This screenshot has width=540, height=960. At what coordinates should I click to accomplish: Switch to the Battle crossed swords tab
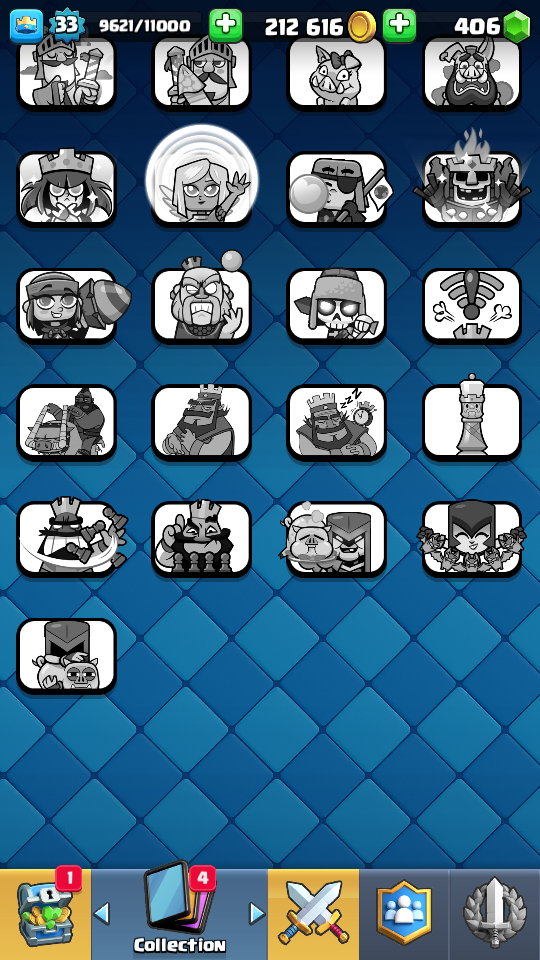pos(313,914)
